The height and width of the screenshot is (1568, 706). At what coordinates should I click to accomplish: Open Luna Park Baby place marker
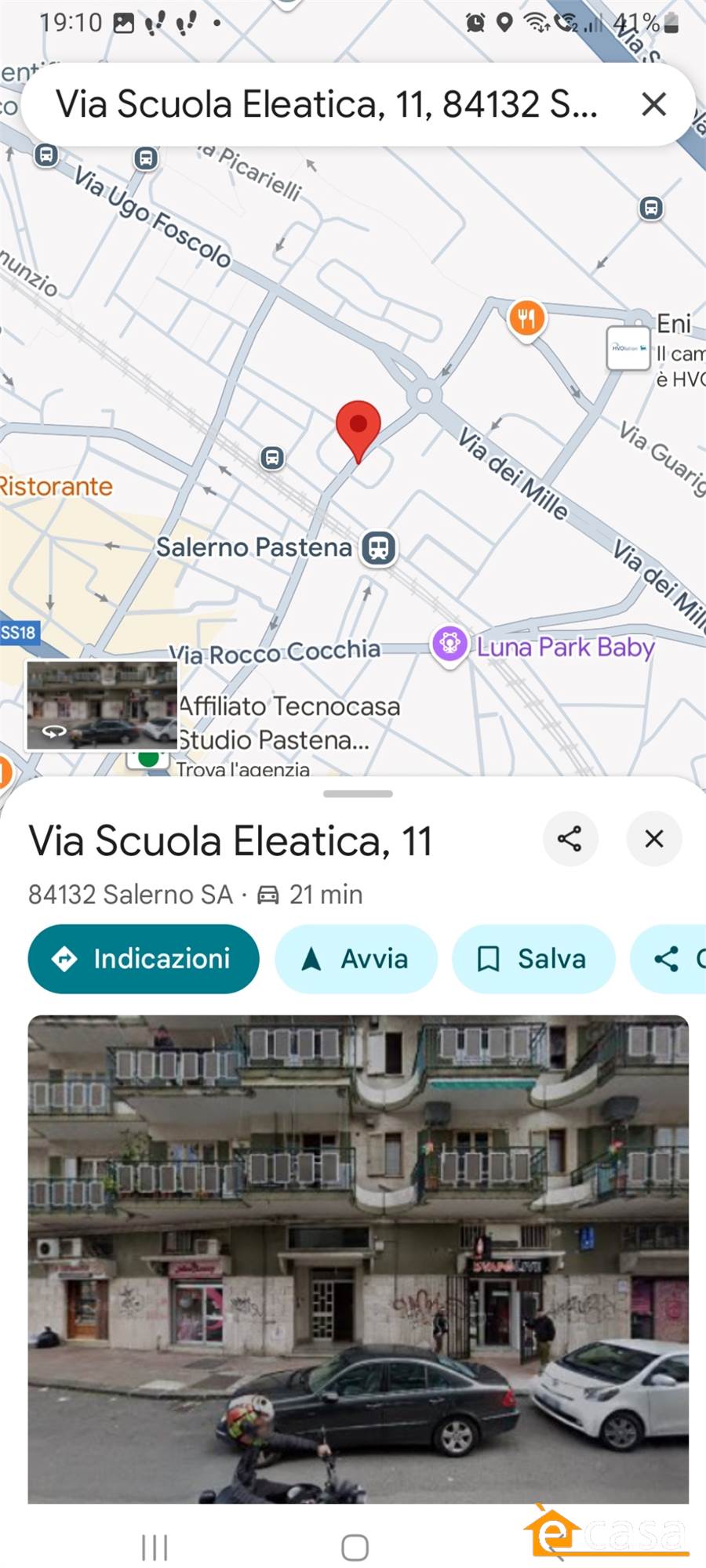coord(449,644)
